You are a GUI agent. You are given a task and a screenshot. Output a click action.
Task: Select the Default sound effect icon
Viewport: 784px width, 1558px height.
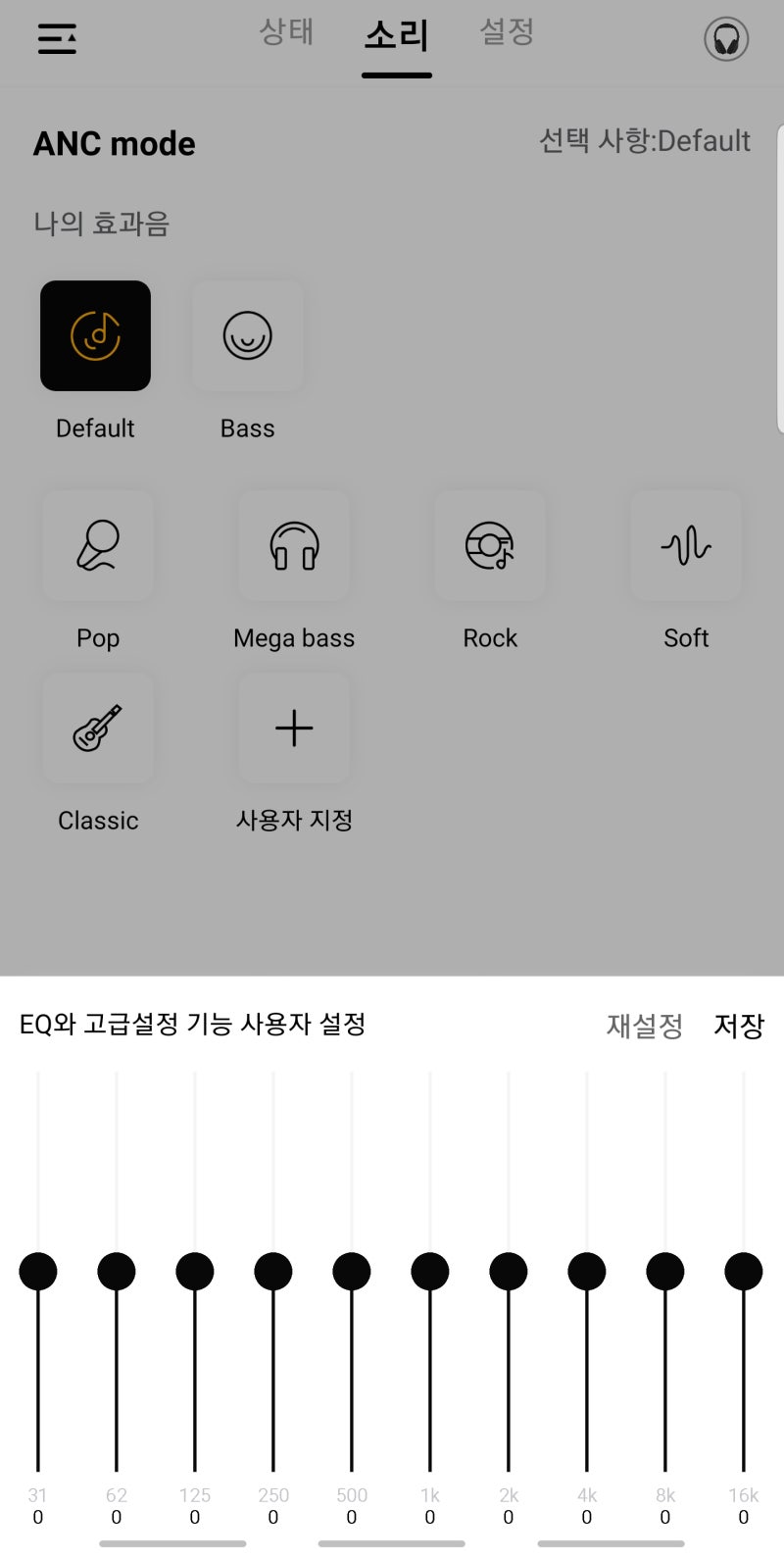pos(95,335)
